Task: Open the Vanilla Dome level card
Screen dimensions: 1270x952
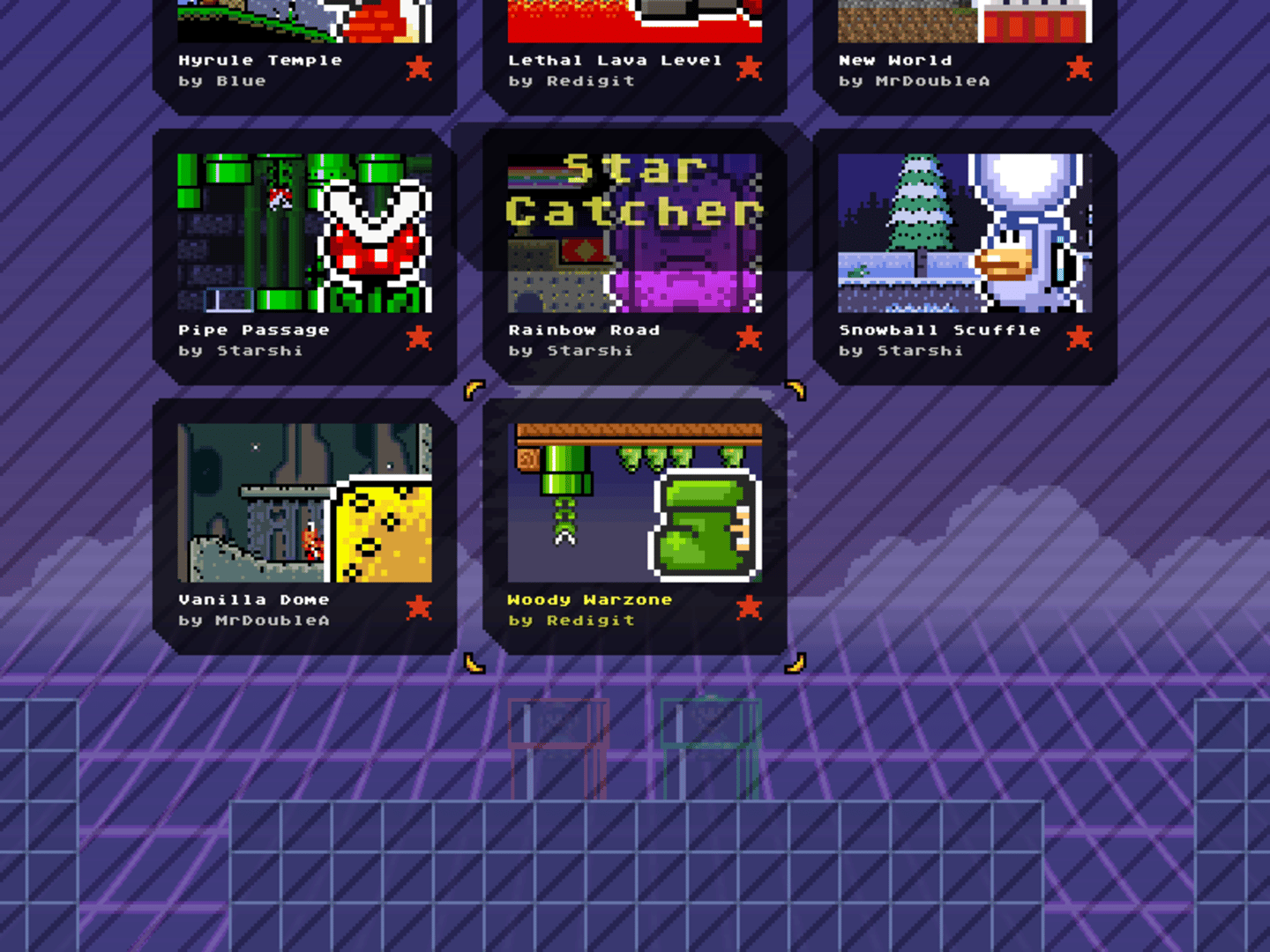Action: pyautogui.click(x=304, y=525)
